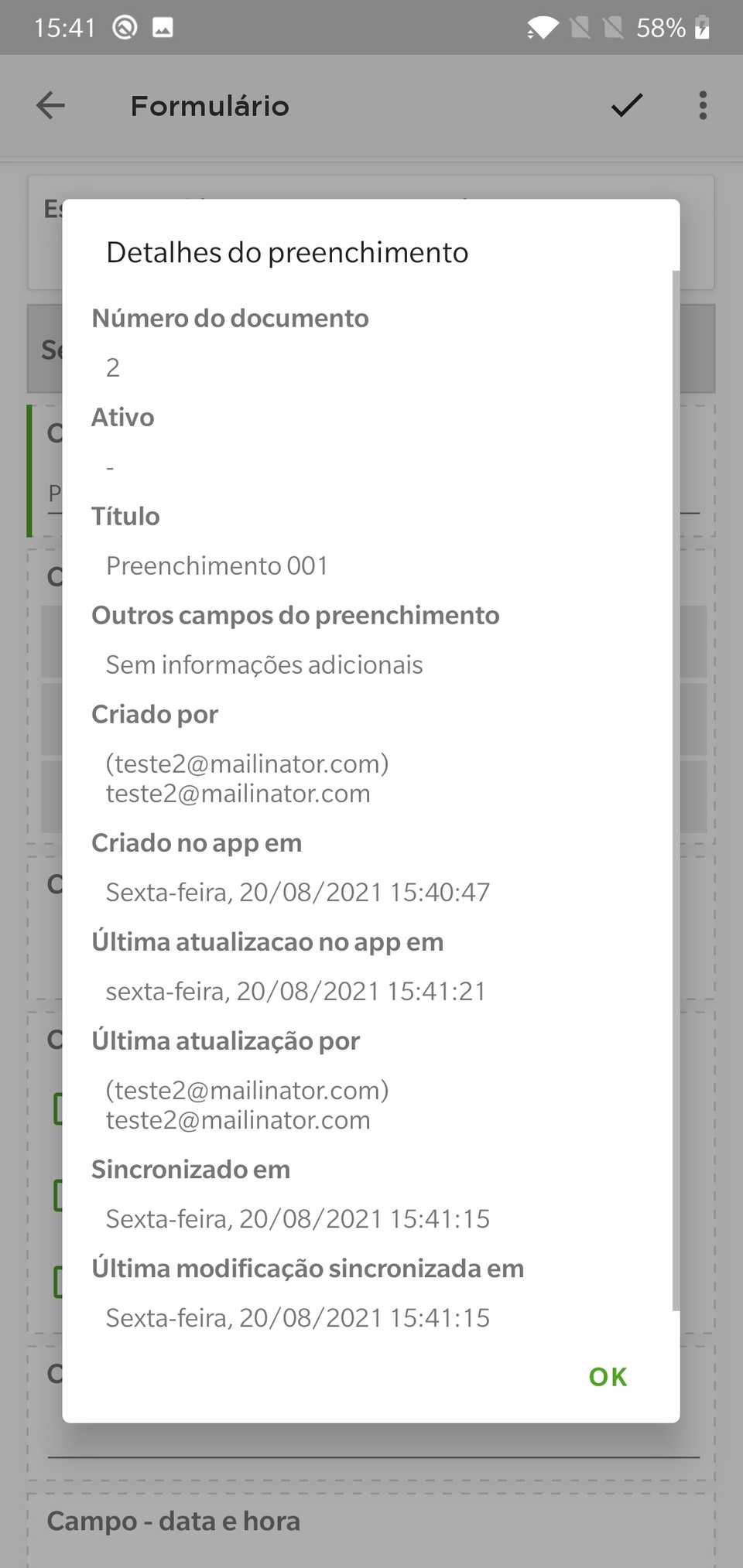Tap the clock showing 15:41
This screenshot has height=1568, width=743.
(65, 26)
